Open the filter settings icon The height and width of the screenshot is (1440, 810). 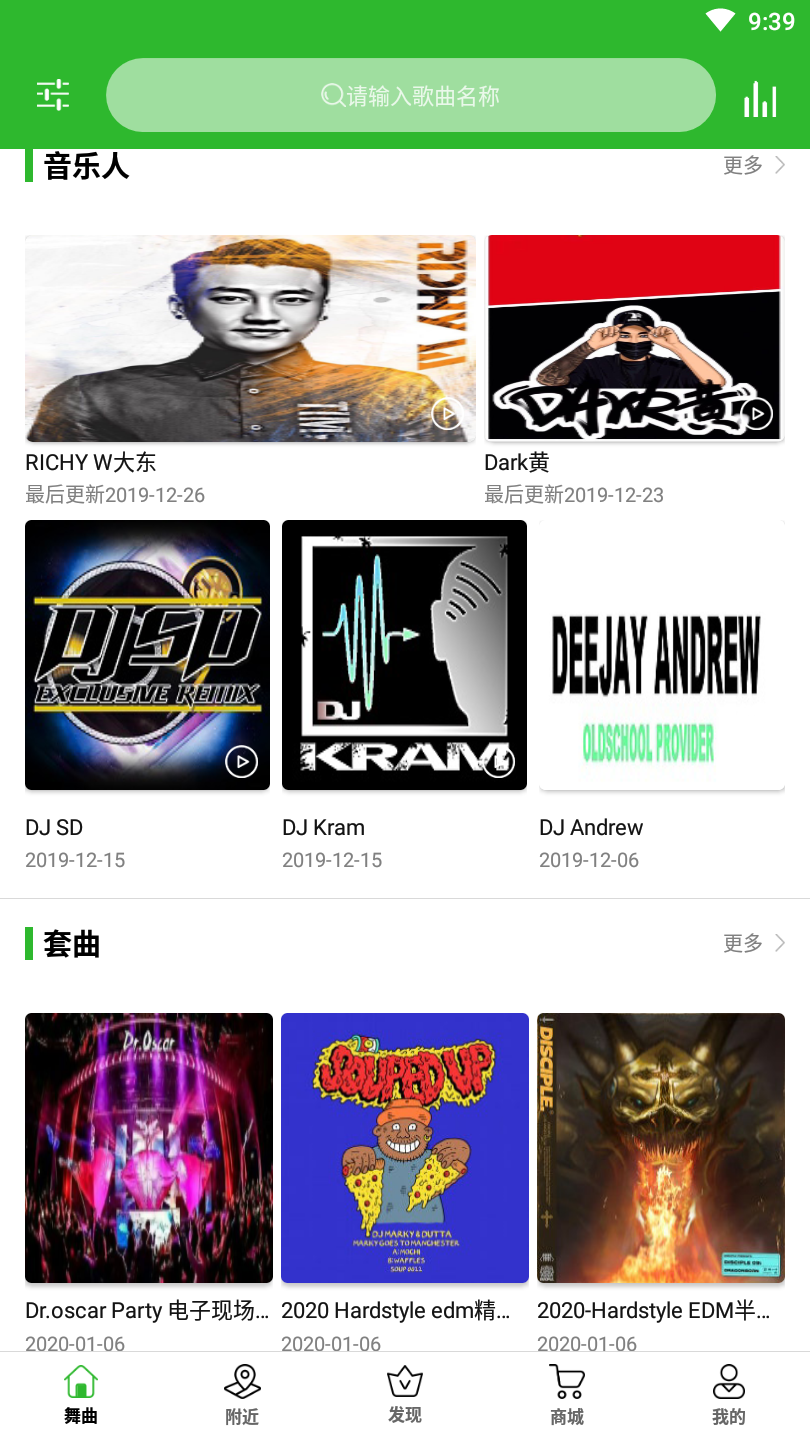[53, 95]
